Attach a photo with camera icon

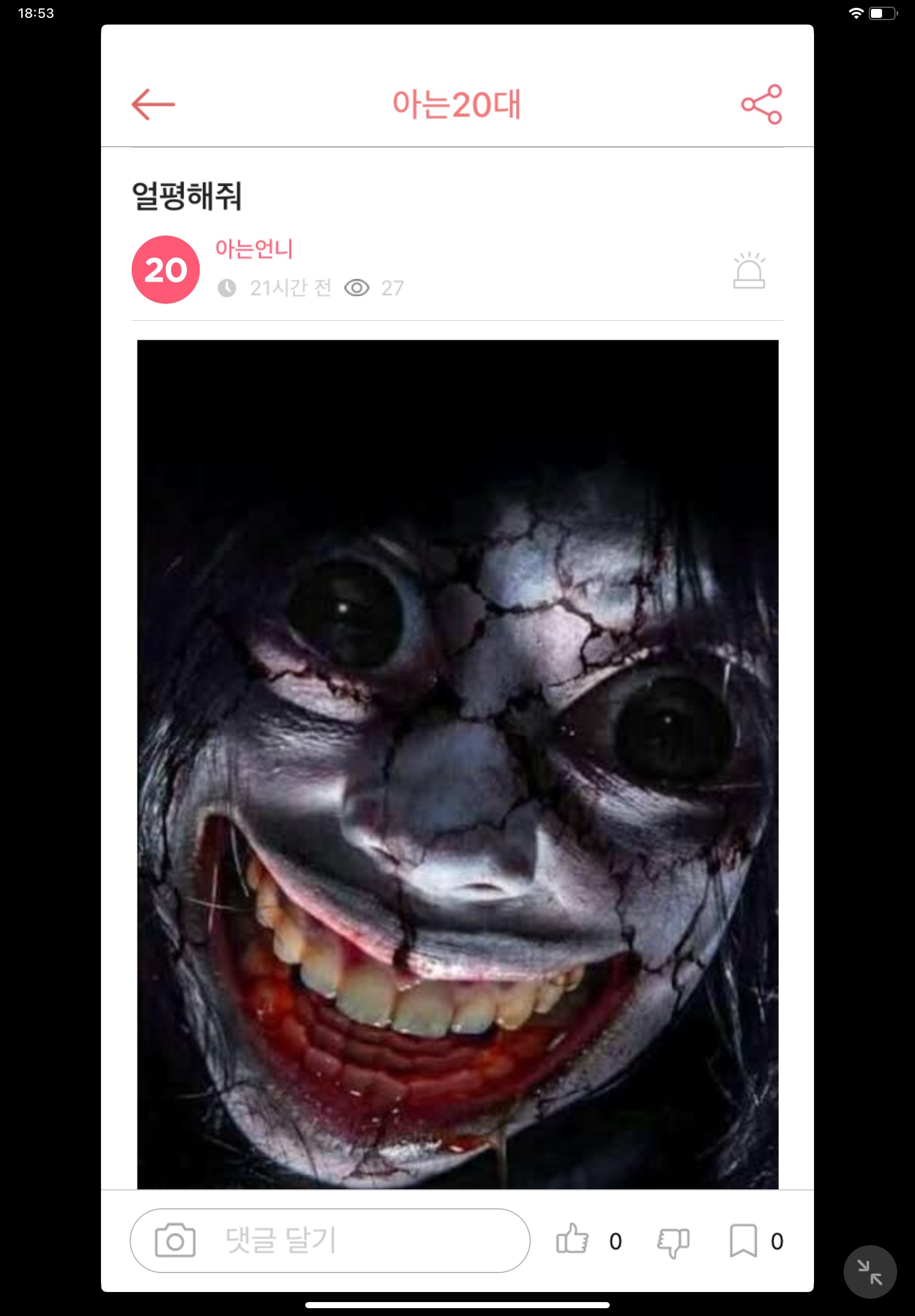[x=175, y=1240]
